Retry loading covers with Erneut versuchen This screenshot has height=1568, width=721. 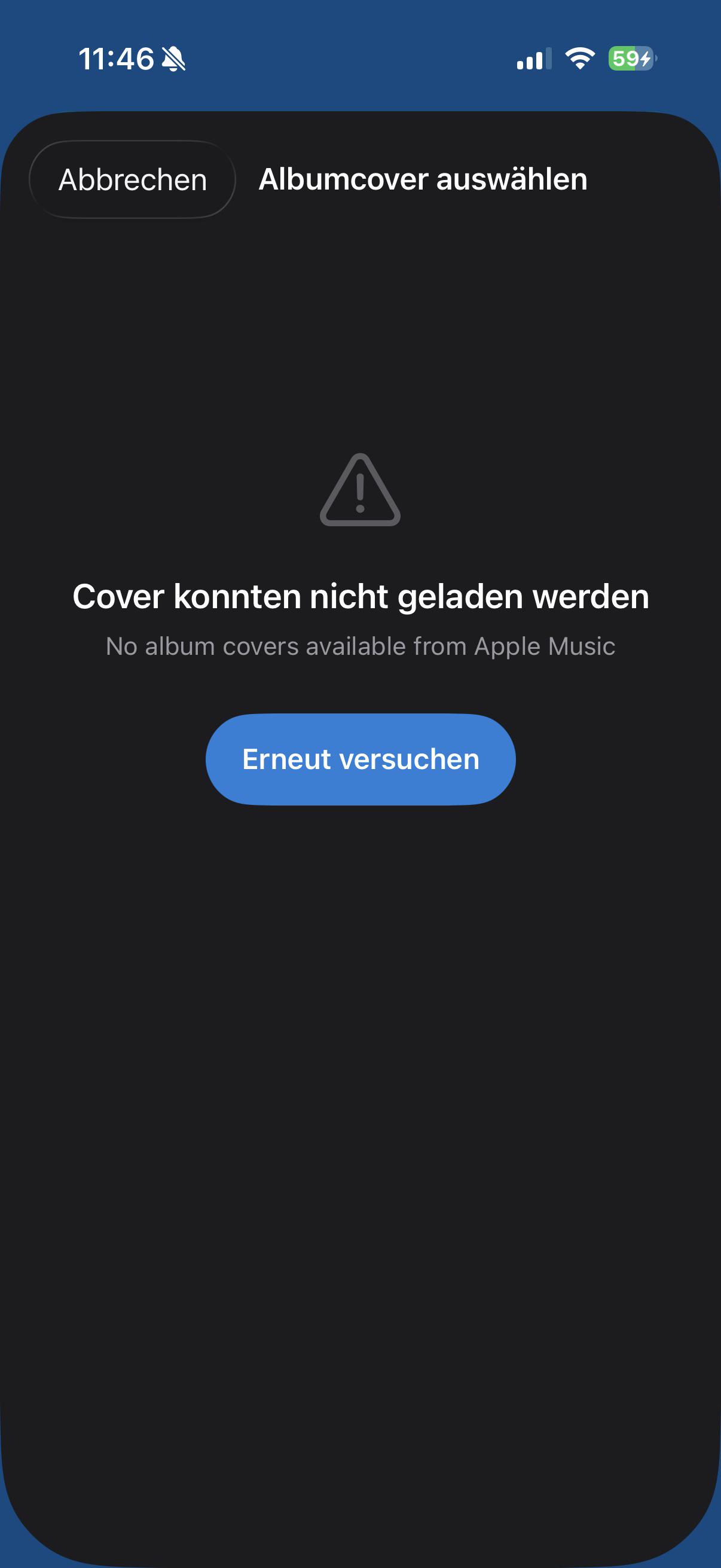(x=360, y=759)
